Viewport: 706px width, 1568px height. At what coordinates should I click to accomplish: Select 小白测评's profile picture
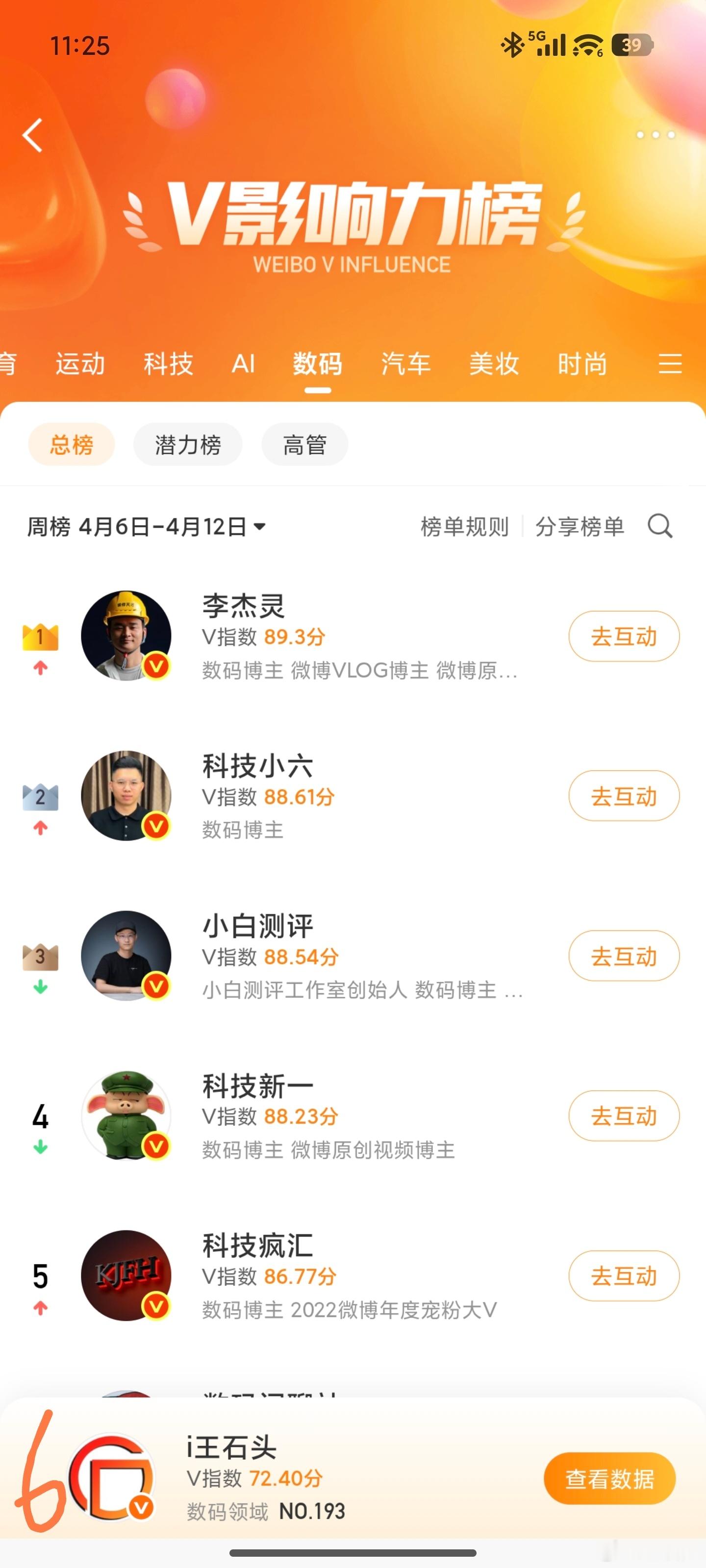(x=126, y=955)
